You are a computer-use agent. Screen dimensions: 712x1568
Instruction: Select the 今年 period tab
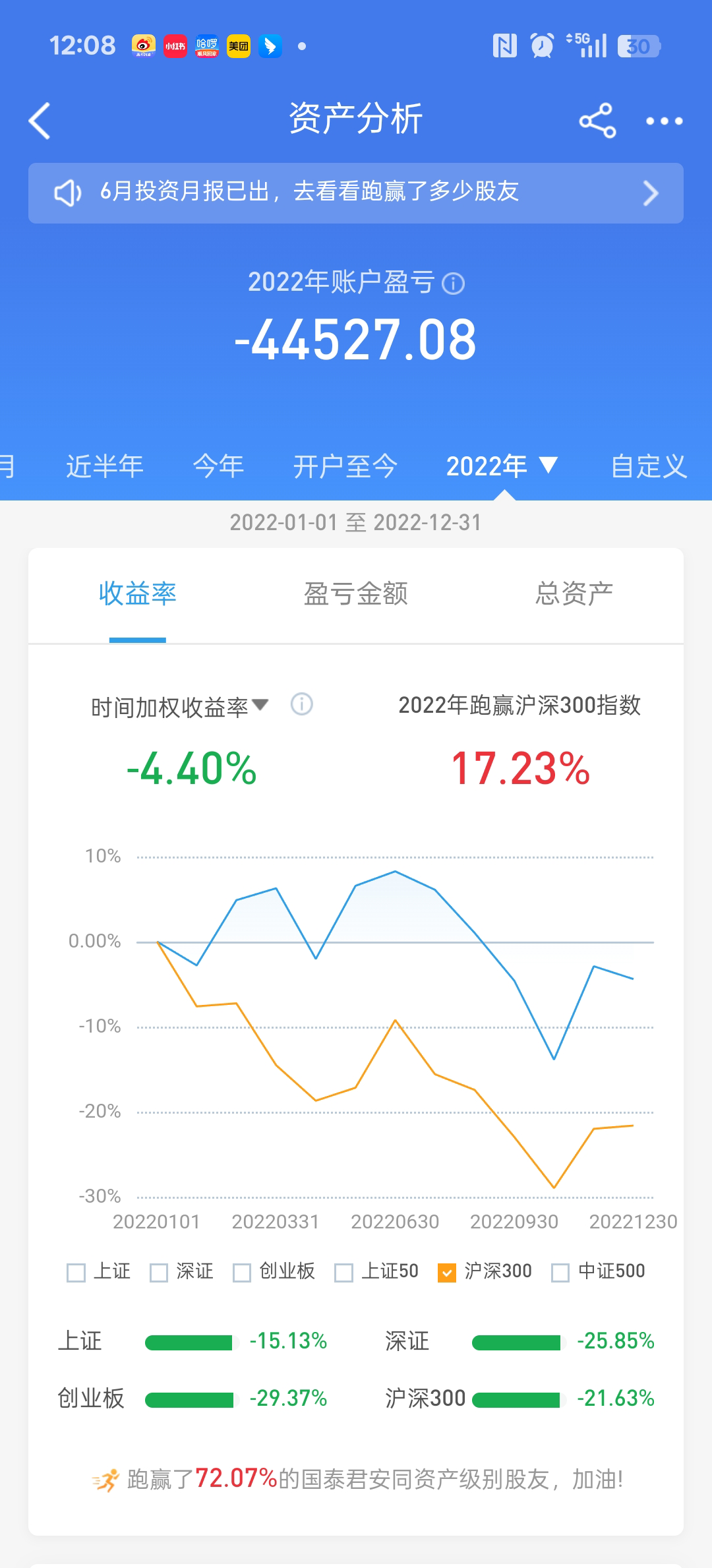point(218,467)
